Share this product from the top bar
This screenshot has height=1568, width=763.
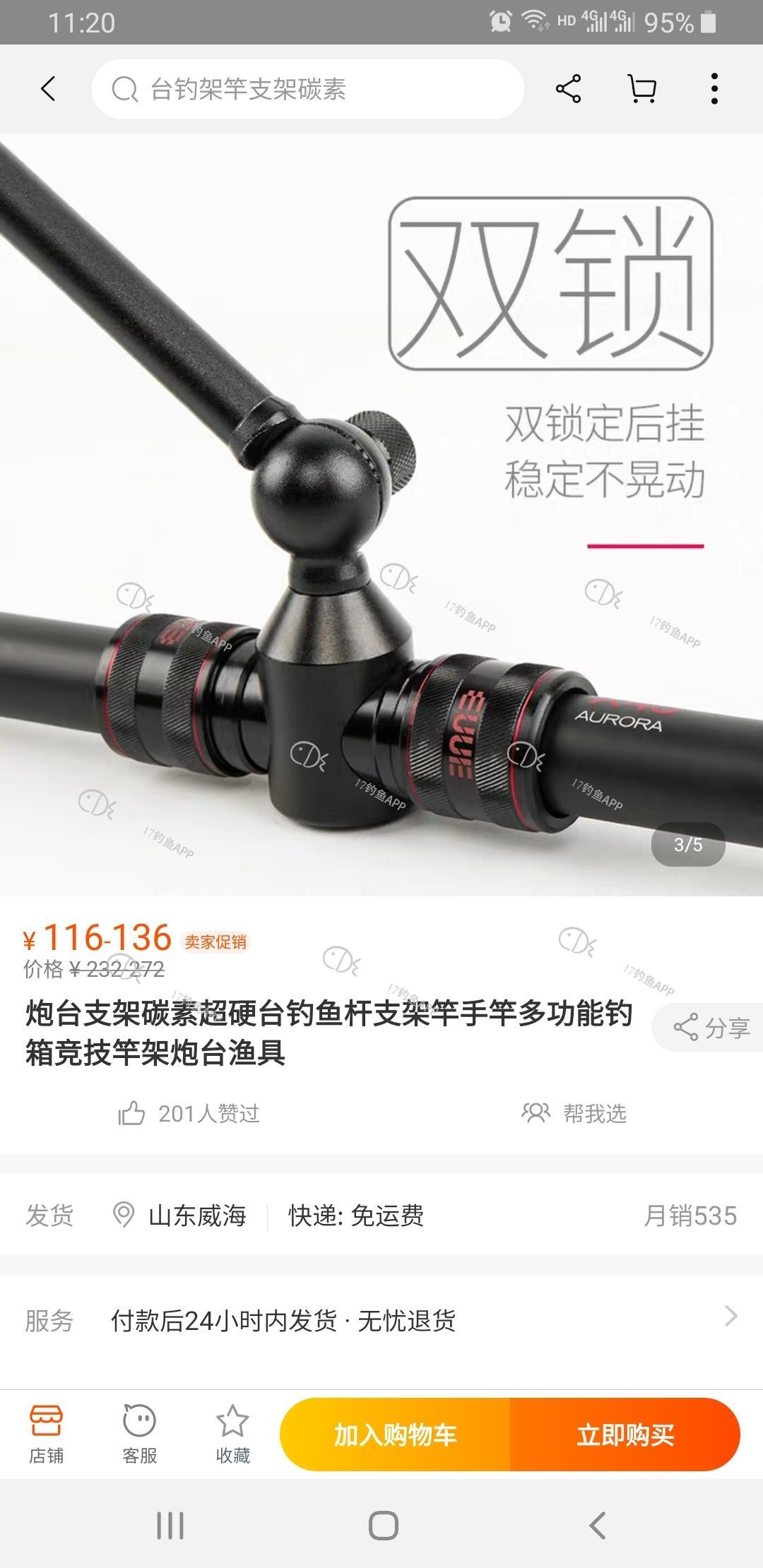(x=569, y=89)
